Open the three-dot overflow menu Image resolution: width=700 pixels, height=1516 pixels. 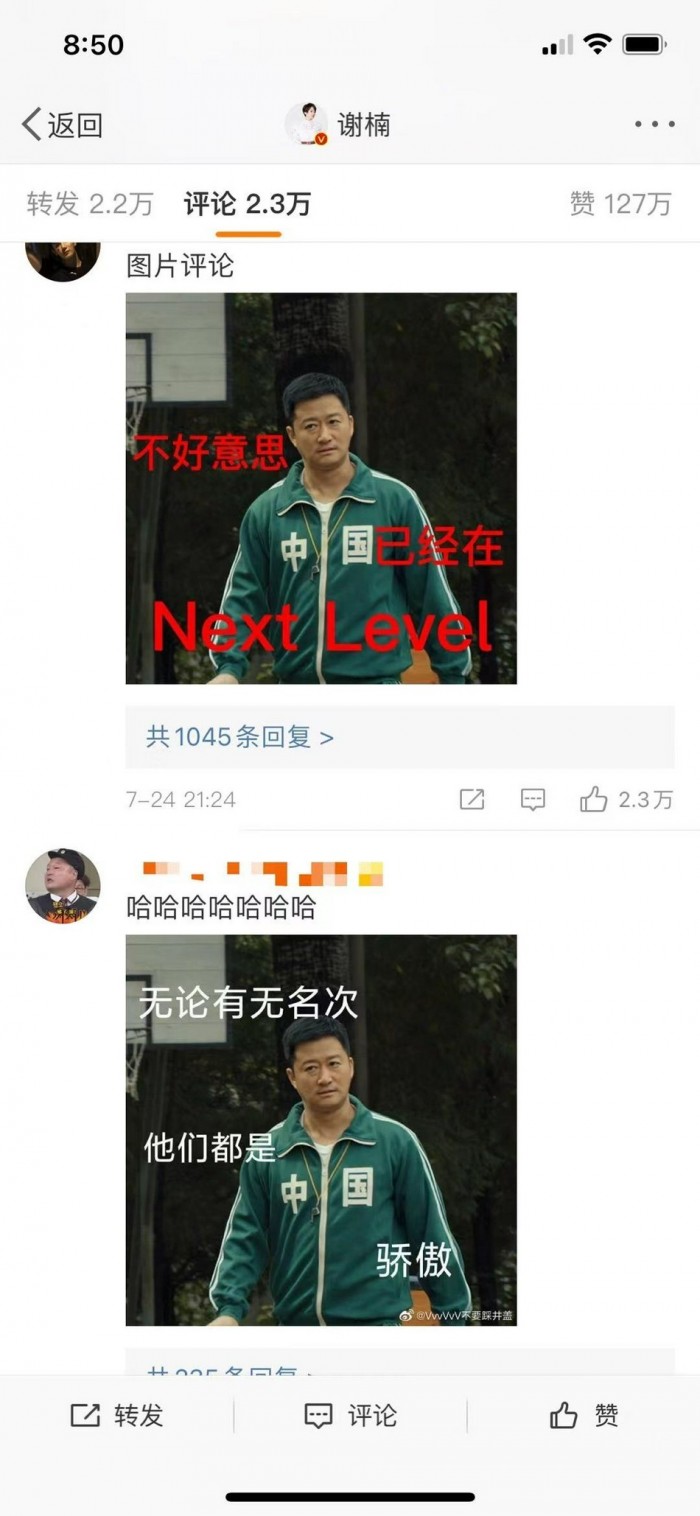coord(655,125)
